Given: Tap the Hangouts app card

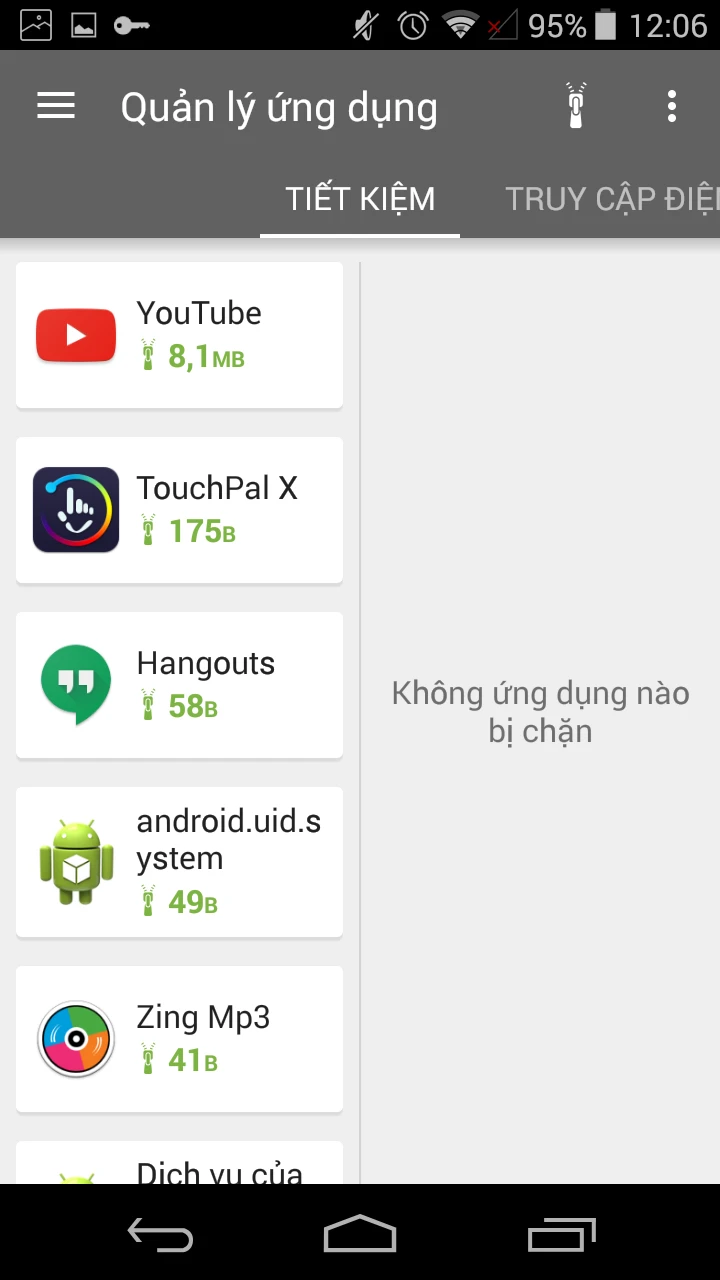Looking at the screenshot, I should (x=180, y=685).
